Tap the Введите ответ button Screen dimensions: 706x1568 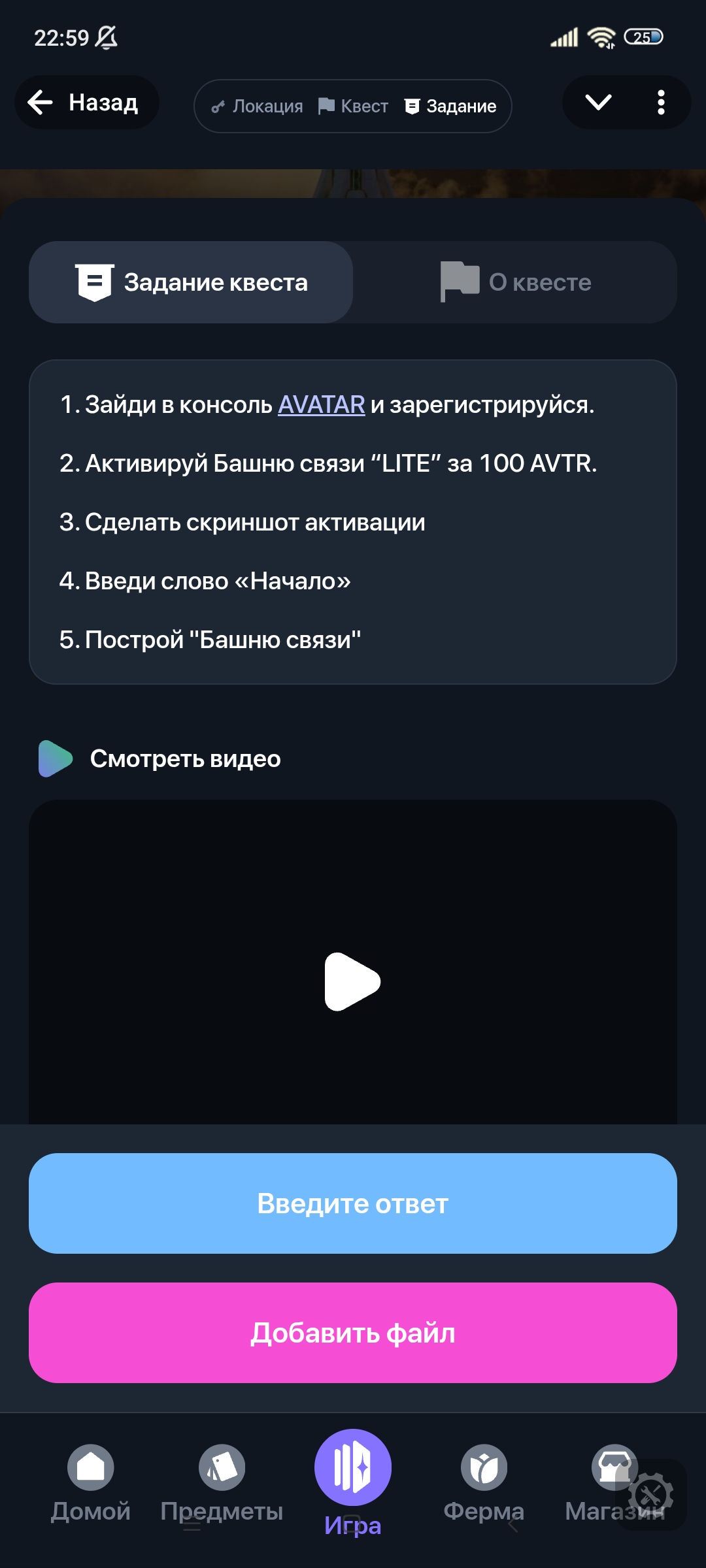[353, 1203]
